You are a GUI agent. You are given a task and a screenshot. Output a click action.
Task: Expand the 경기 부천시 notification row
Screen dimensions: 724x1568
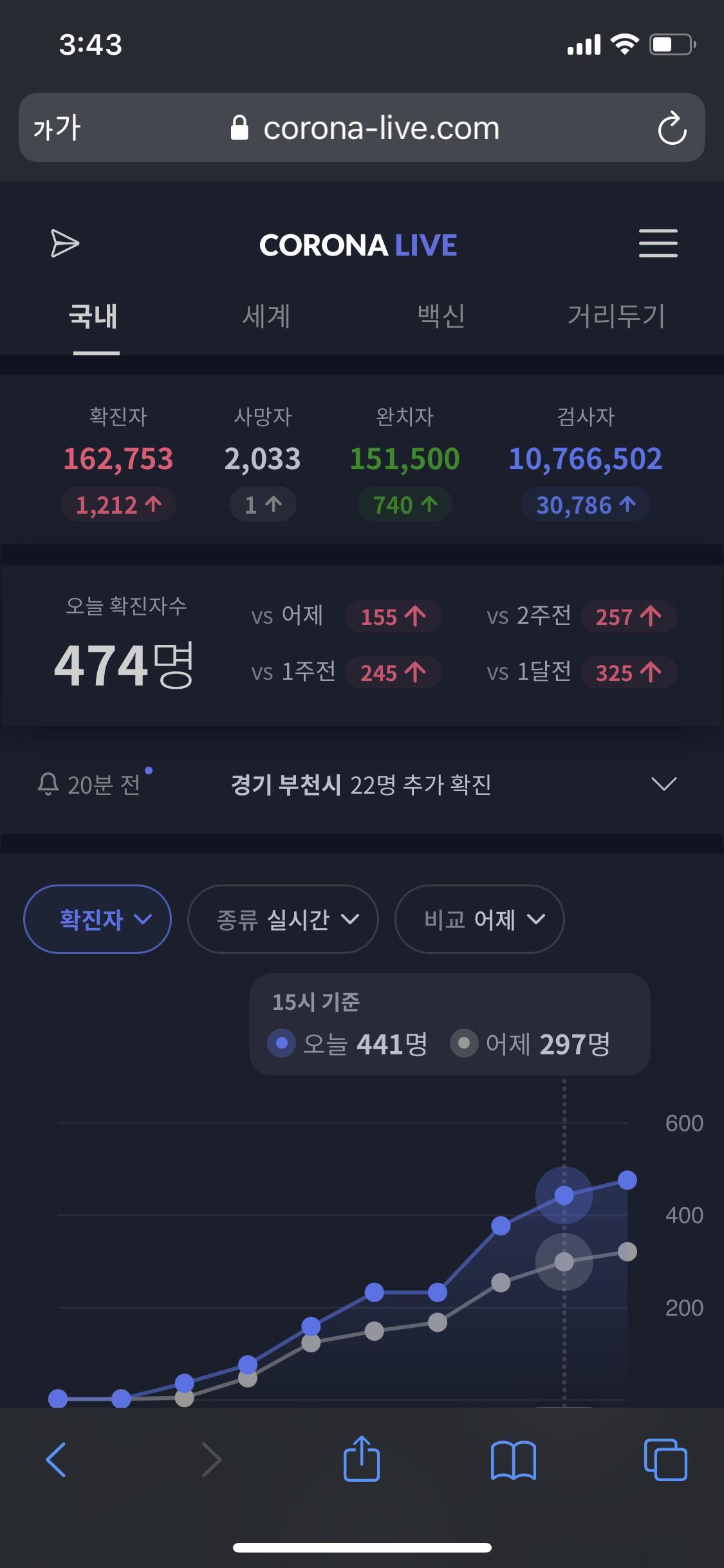point(362,784)
